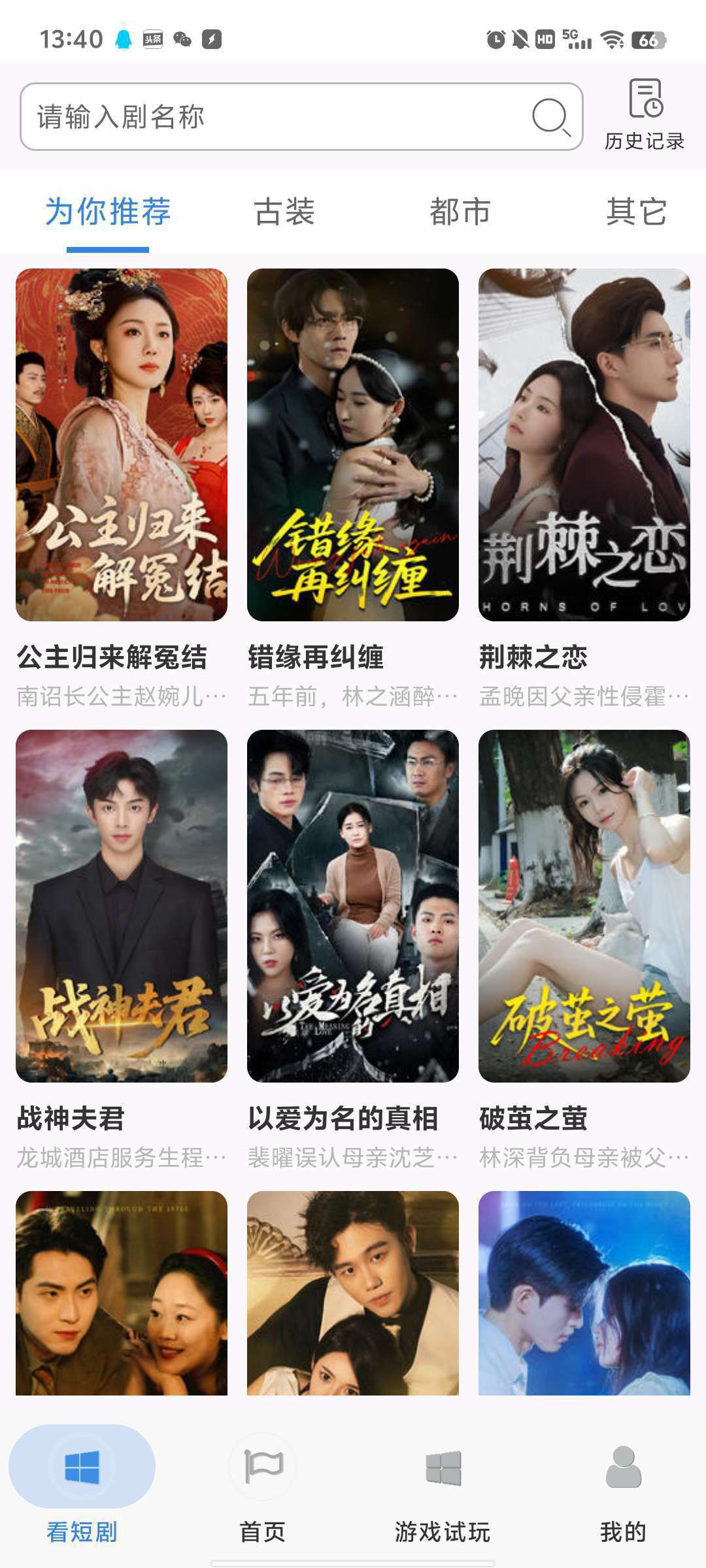Open the drama 公主归来解冤结

(x=122, y=444)
